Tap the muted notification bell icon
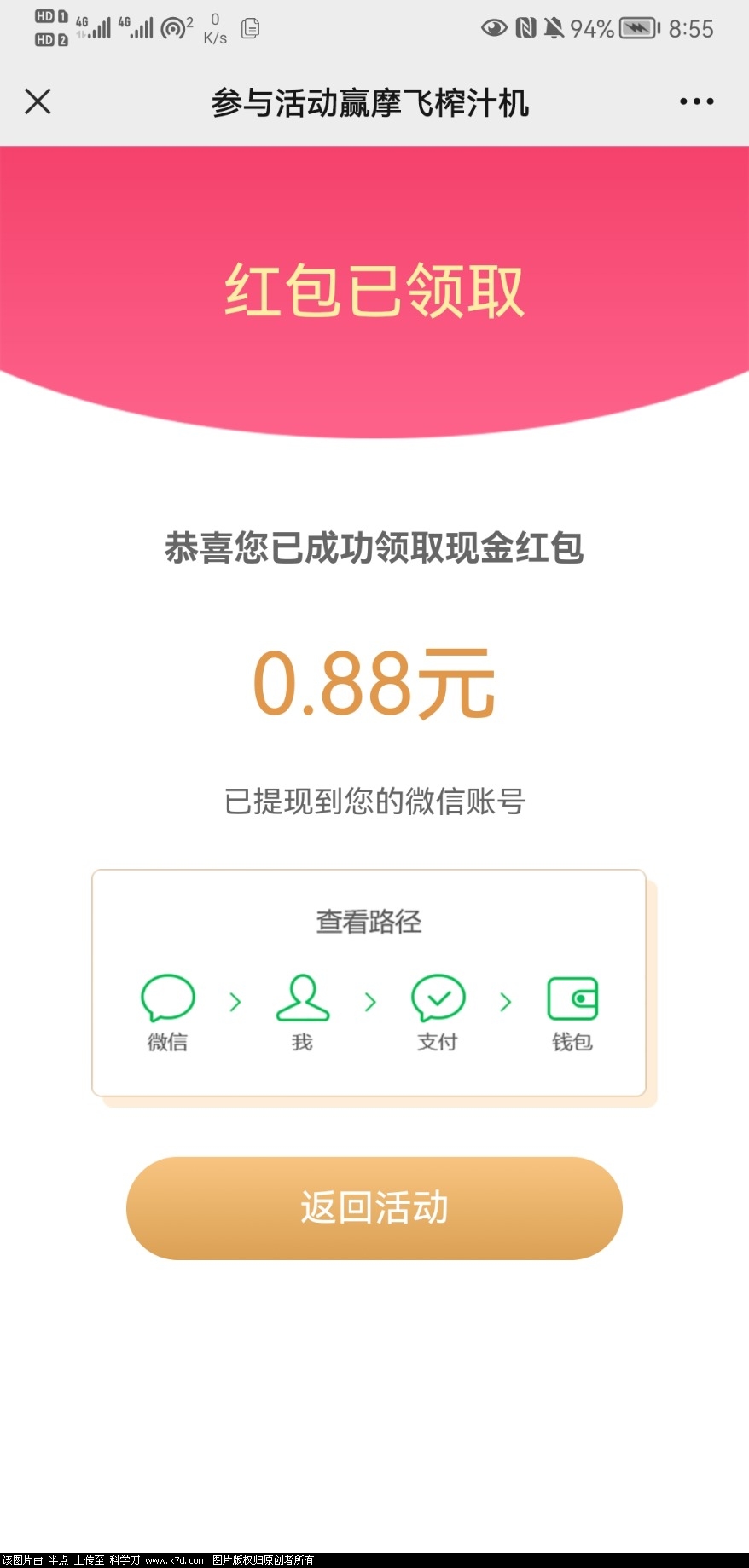 (553, 28)
